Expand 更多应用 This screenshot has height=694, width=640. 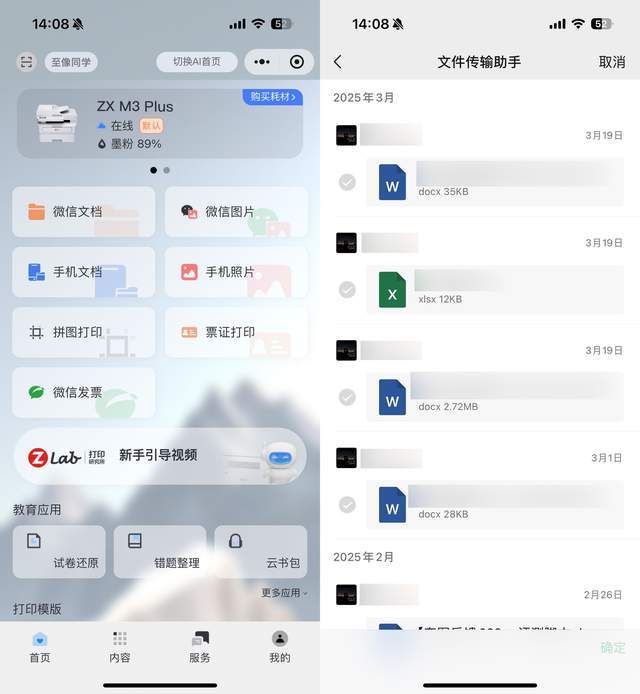pyautogui.click(x=284, y=592)
